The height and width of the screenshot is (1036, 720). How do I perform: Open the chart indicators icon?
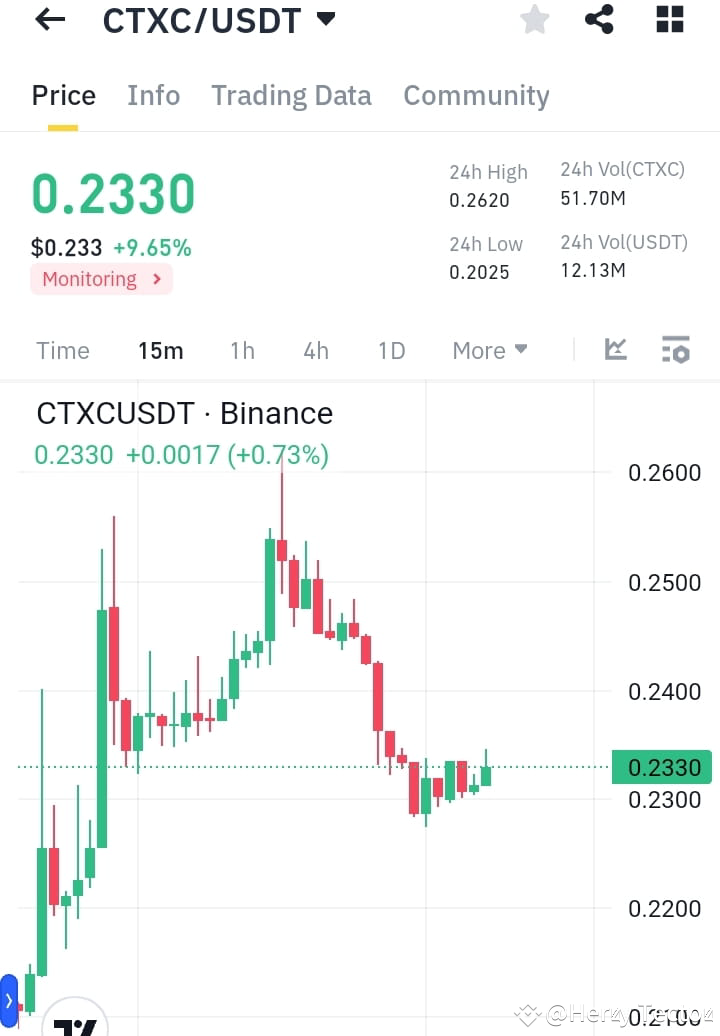[x=615, y=349]
